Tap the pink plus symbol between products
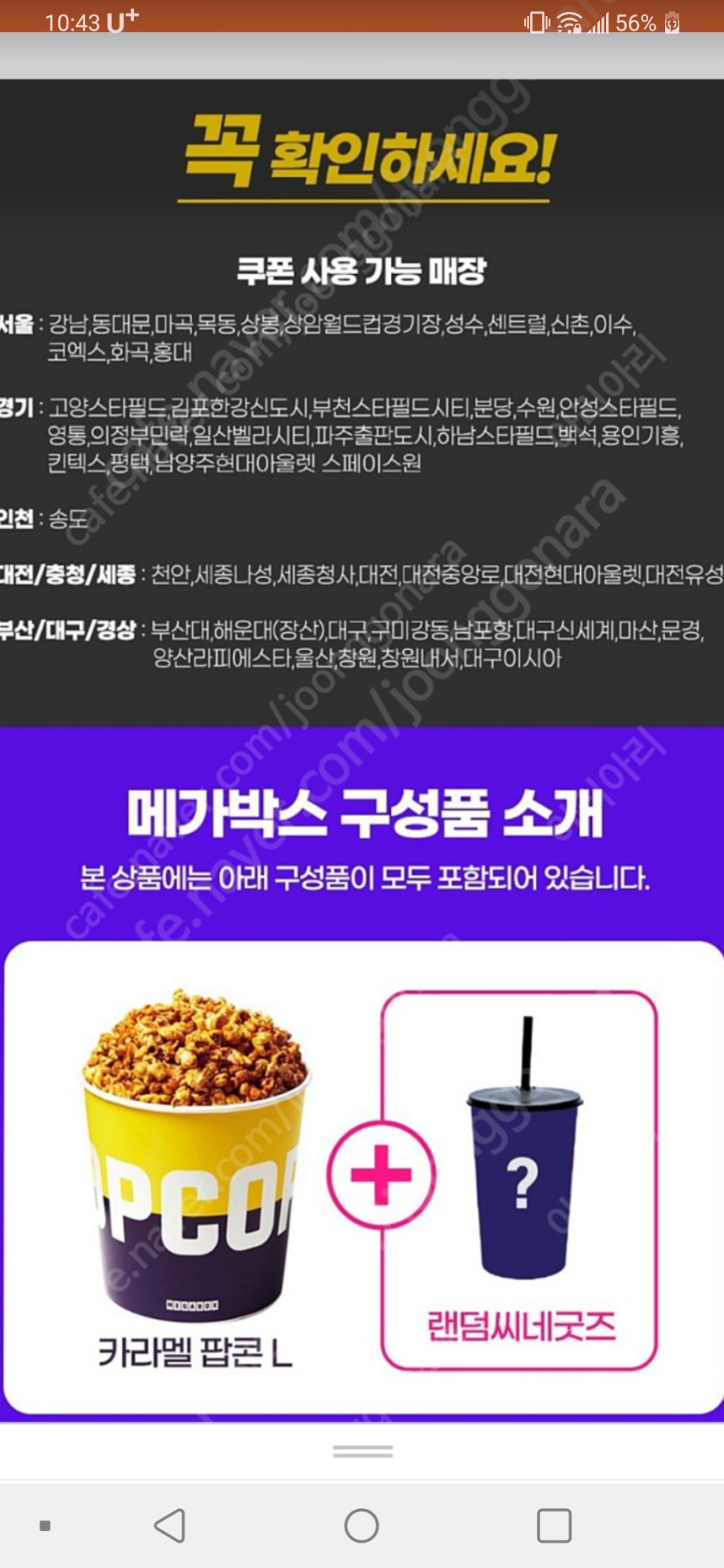Viewport: 724px width, 1568px height. [381, 1175]
